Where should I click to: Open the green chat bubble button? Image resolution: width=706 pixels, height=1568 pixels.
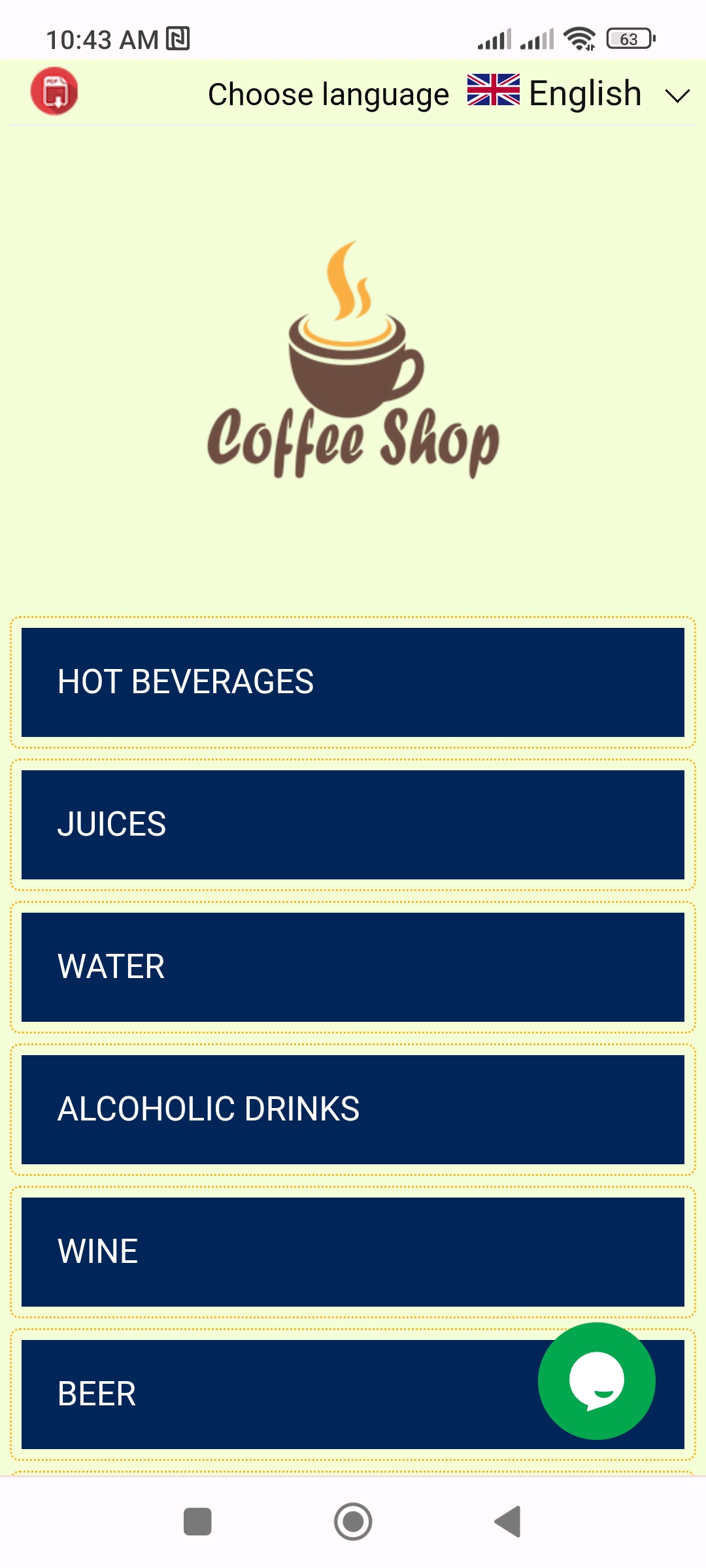596,1381
